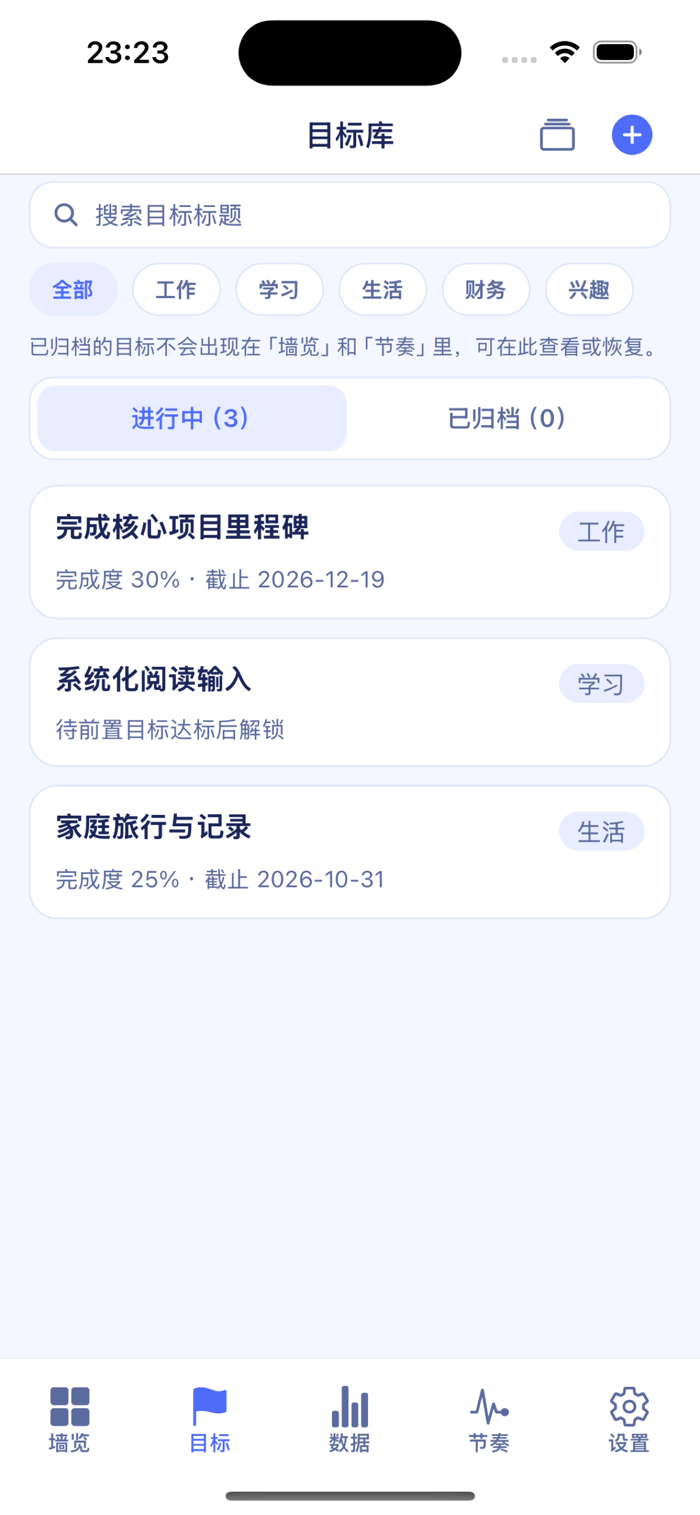Select the 全部 filter chip
This screenshot has width=700, height=1515.
73,290
